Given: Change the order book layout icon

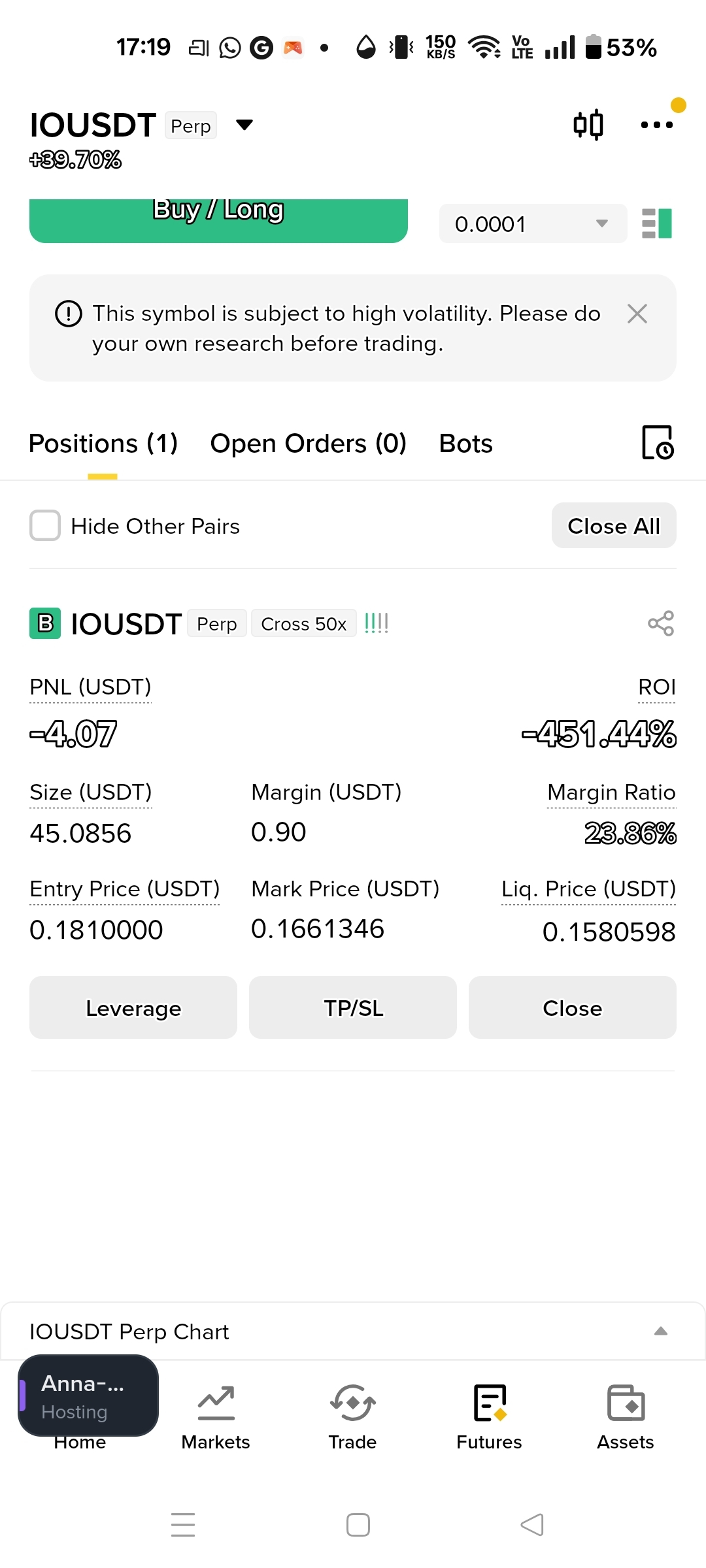Looking at the screenshot, I should click(657, 224).
